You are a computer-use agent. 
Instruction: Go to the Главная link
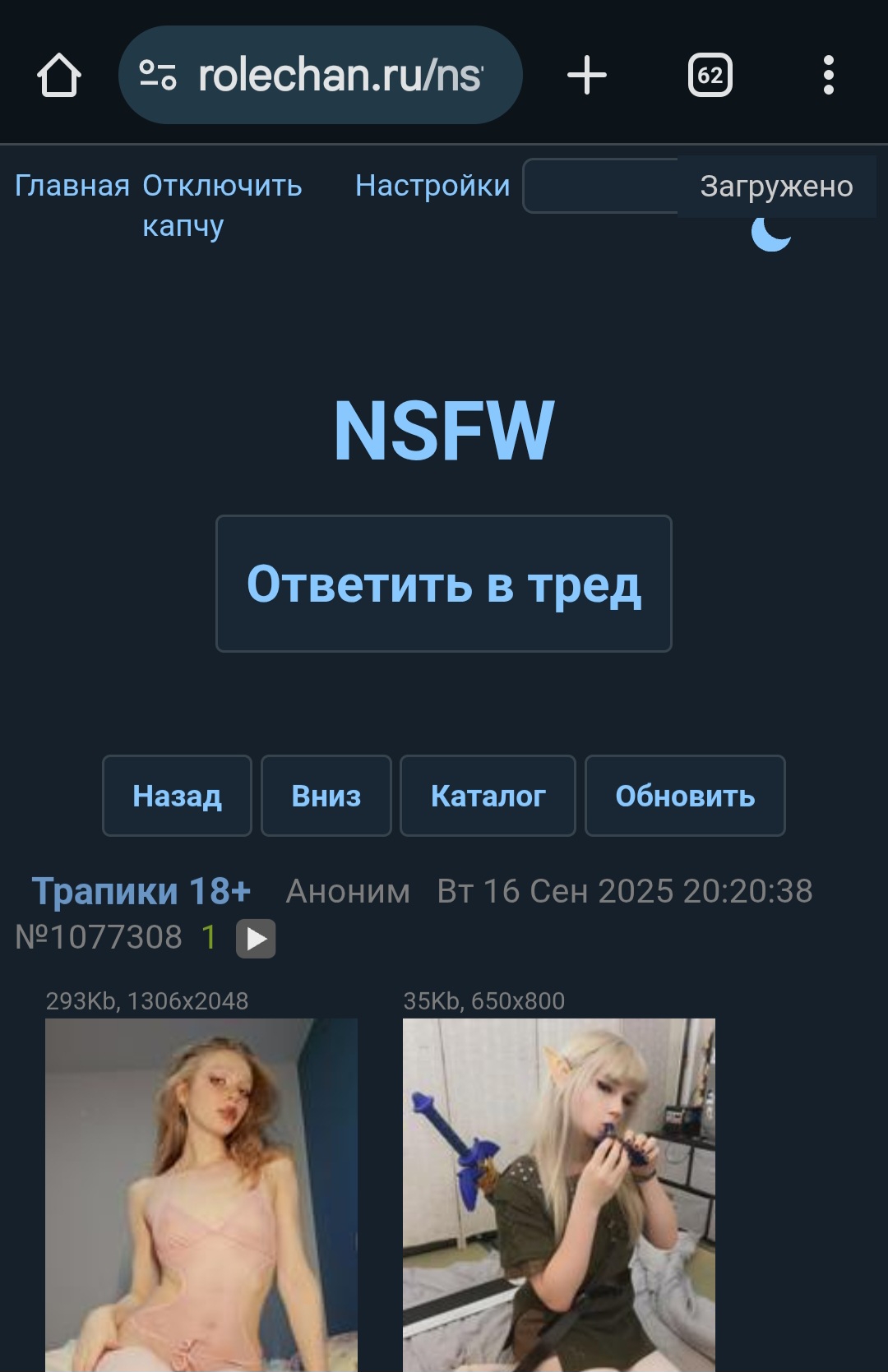72,186
